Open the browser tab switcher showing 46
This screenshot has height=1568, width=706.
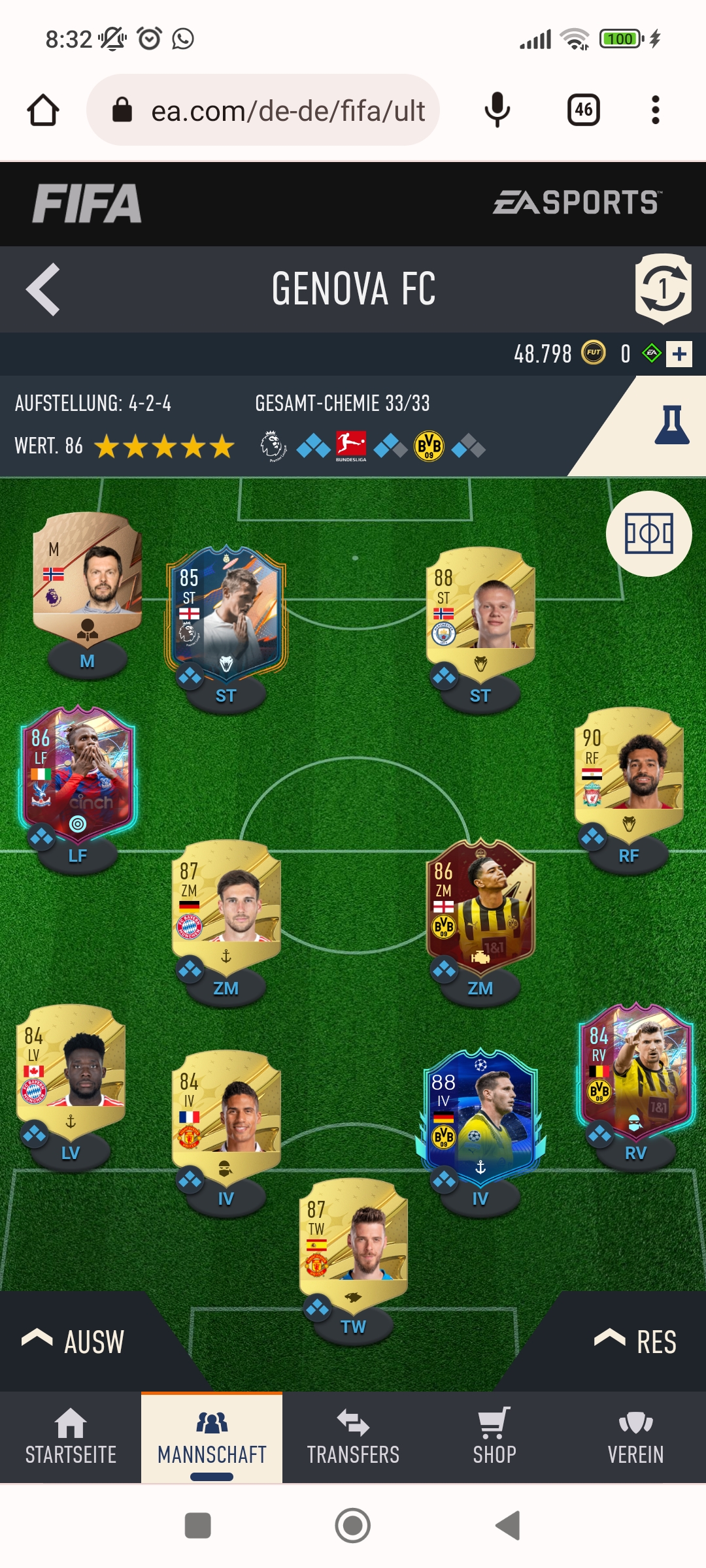[584, 110]
